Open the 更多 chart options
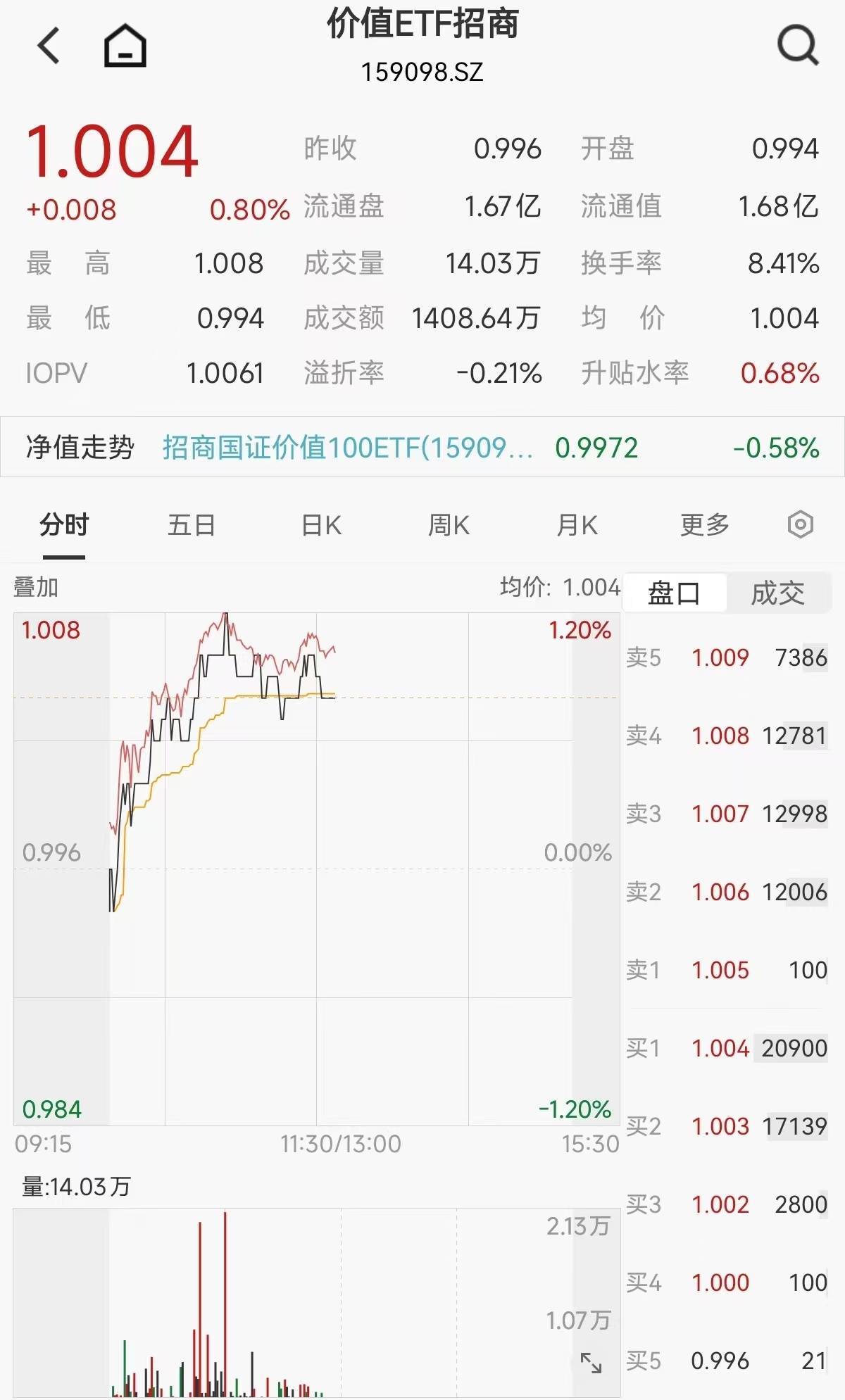The image size is (845, 1400). [x=705, y=525]
